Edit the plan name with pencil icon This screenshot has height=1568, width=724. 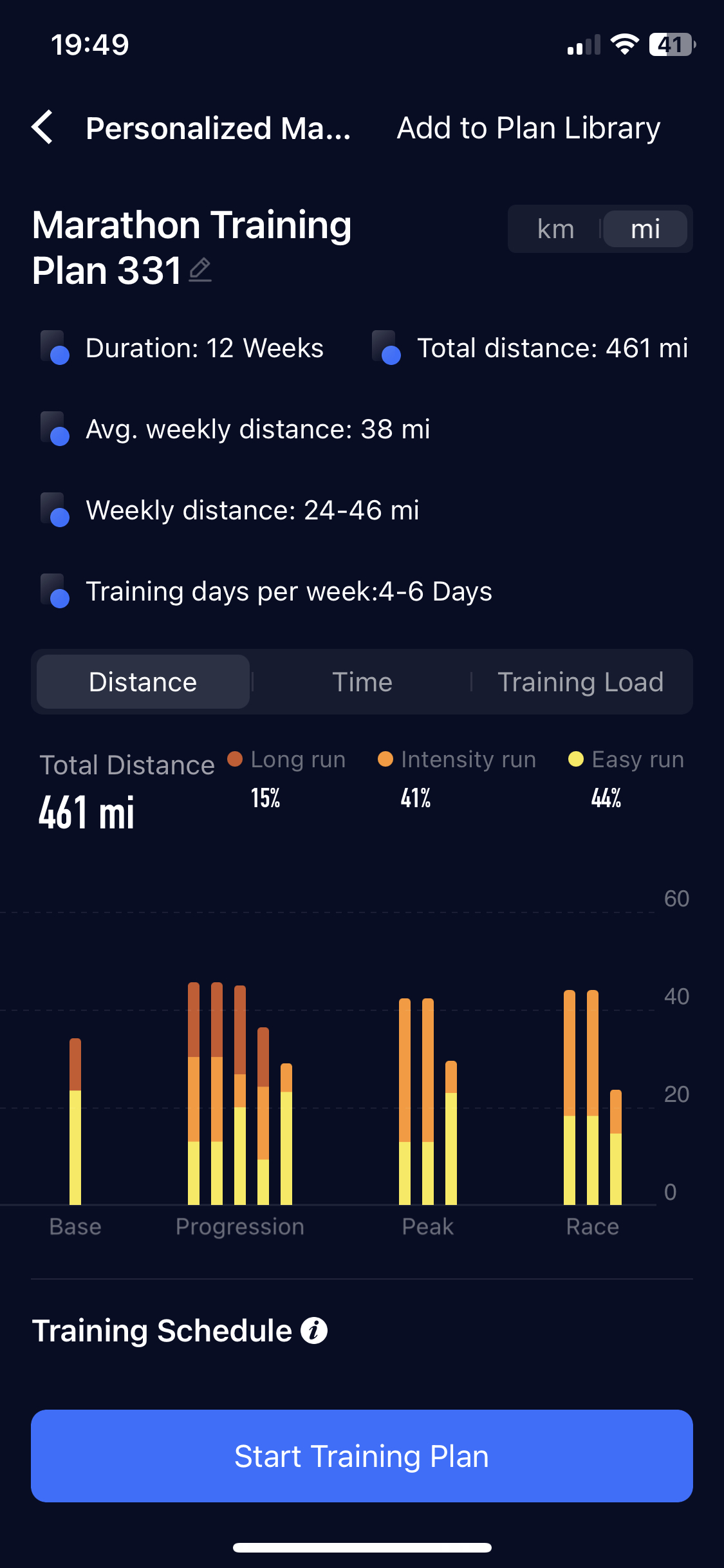tap(200, 270)
